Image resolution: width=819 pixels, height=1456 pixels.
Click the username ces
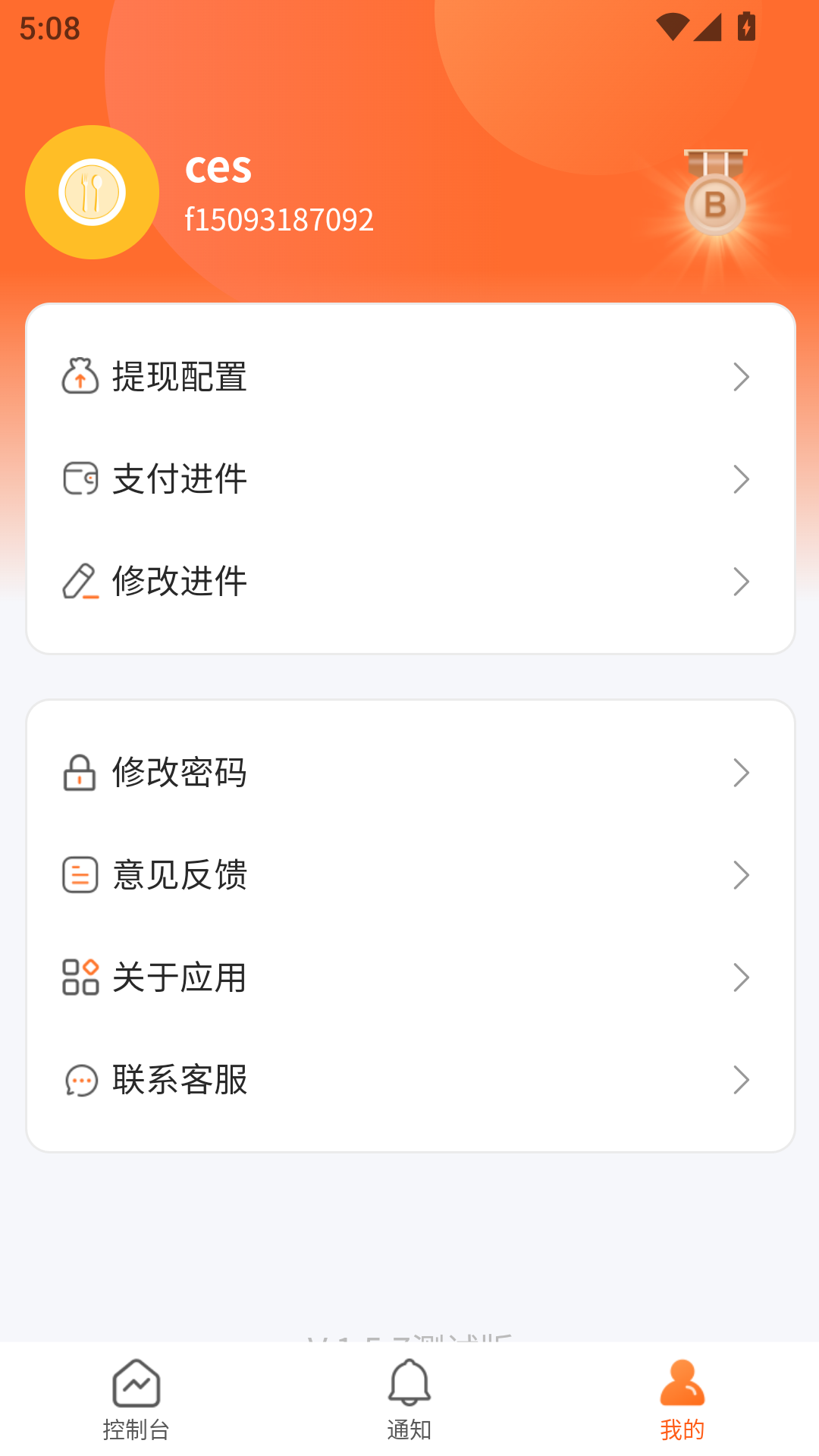(x=219, y=168)
